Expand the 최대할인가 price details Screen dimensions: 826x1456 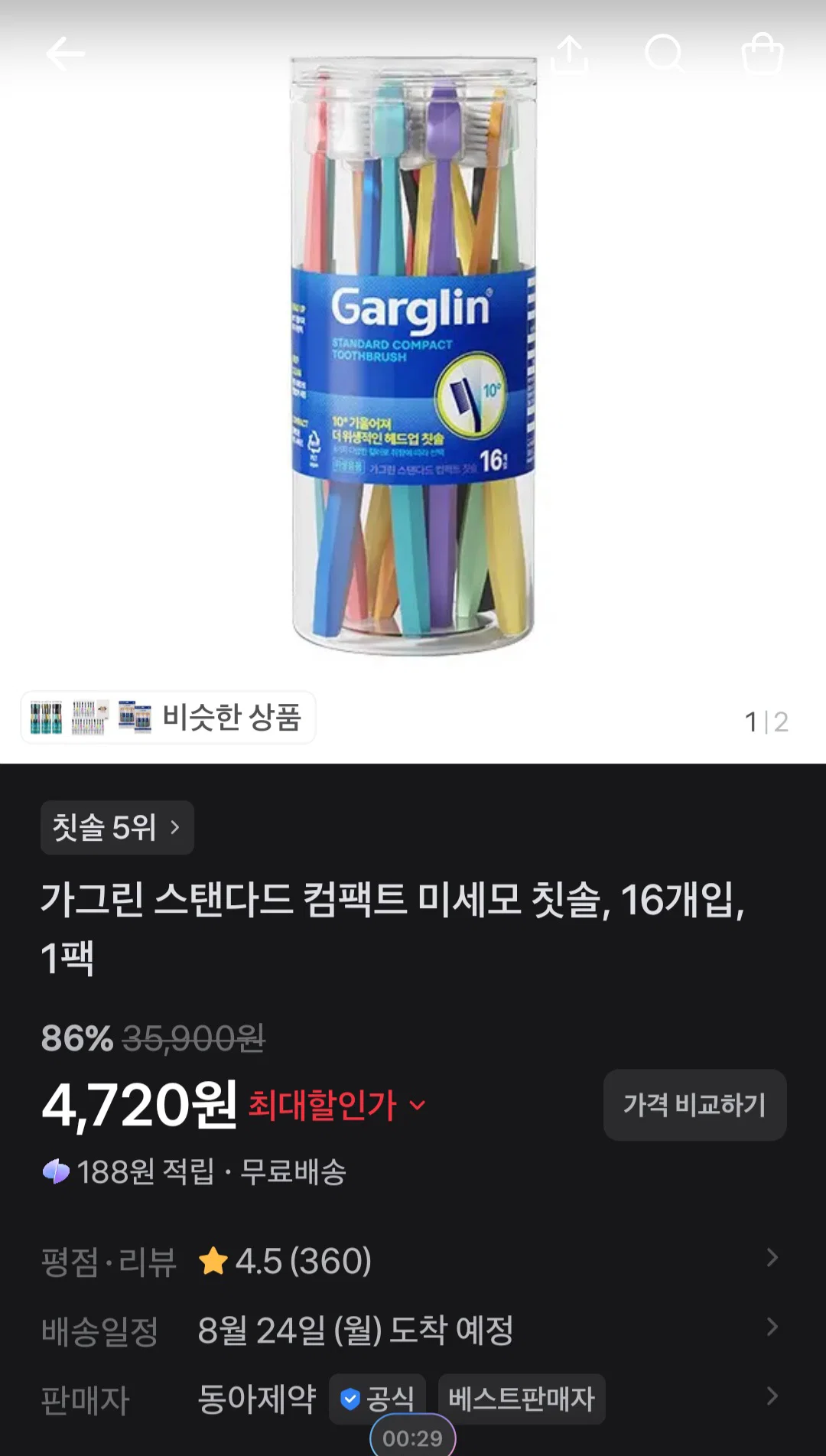(337, 1105)
